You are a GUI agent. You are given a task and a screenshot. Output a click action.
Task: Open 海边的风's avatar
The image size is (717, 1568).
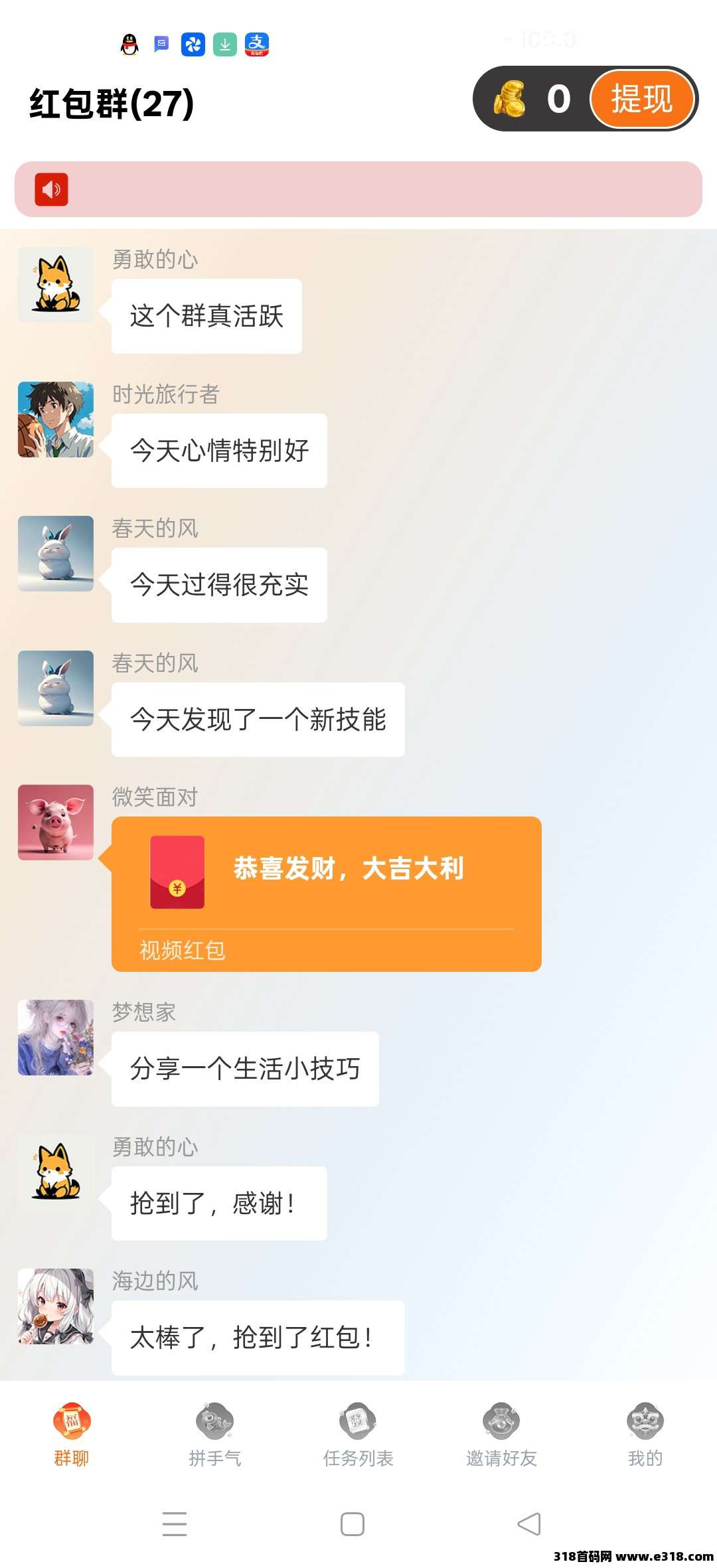tap(56, 1306)
